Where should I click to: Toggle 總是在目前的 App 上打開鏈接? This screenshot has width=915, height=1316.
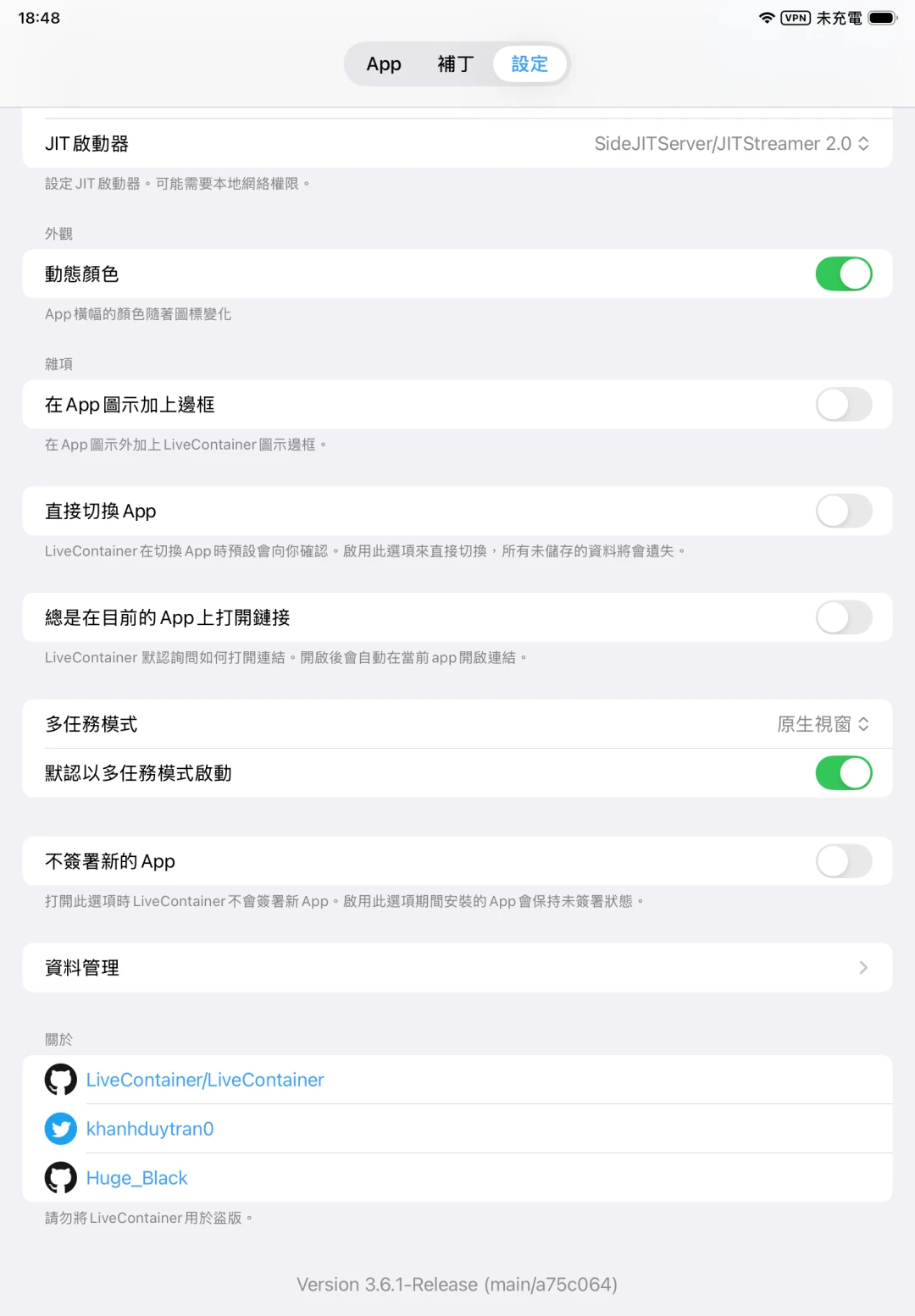(x=843, y=618)
